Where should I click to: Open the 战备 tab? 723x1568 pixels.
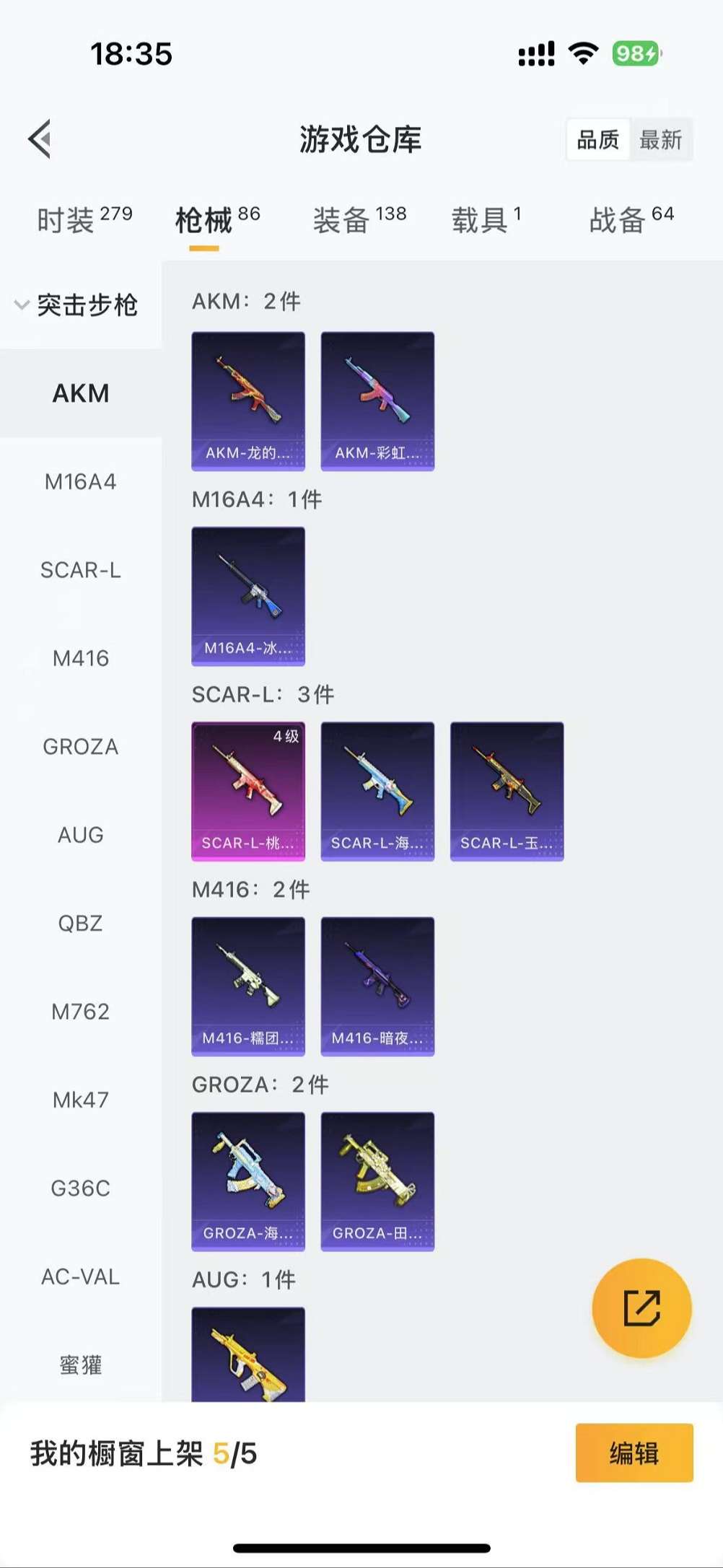(x=631, y=219)
